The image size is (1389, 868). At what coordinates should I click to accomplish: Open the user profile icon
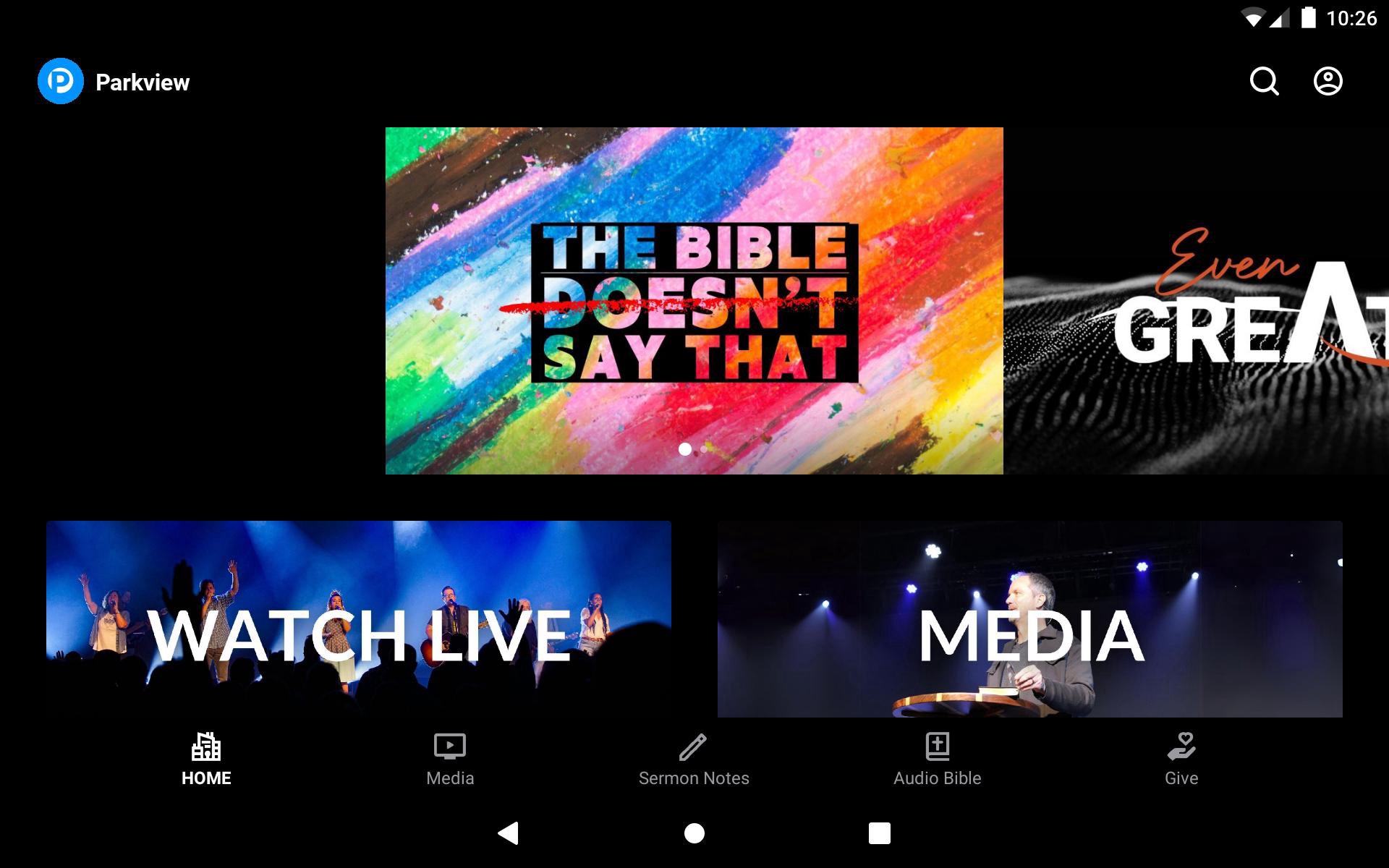point(1328,81)
